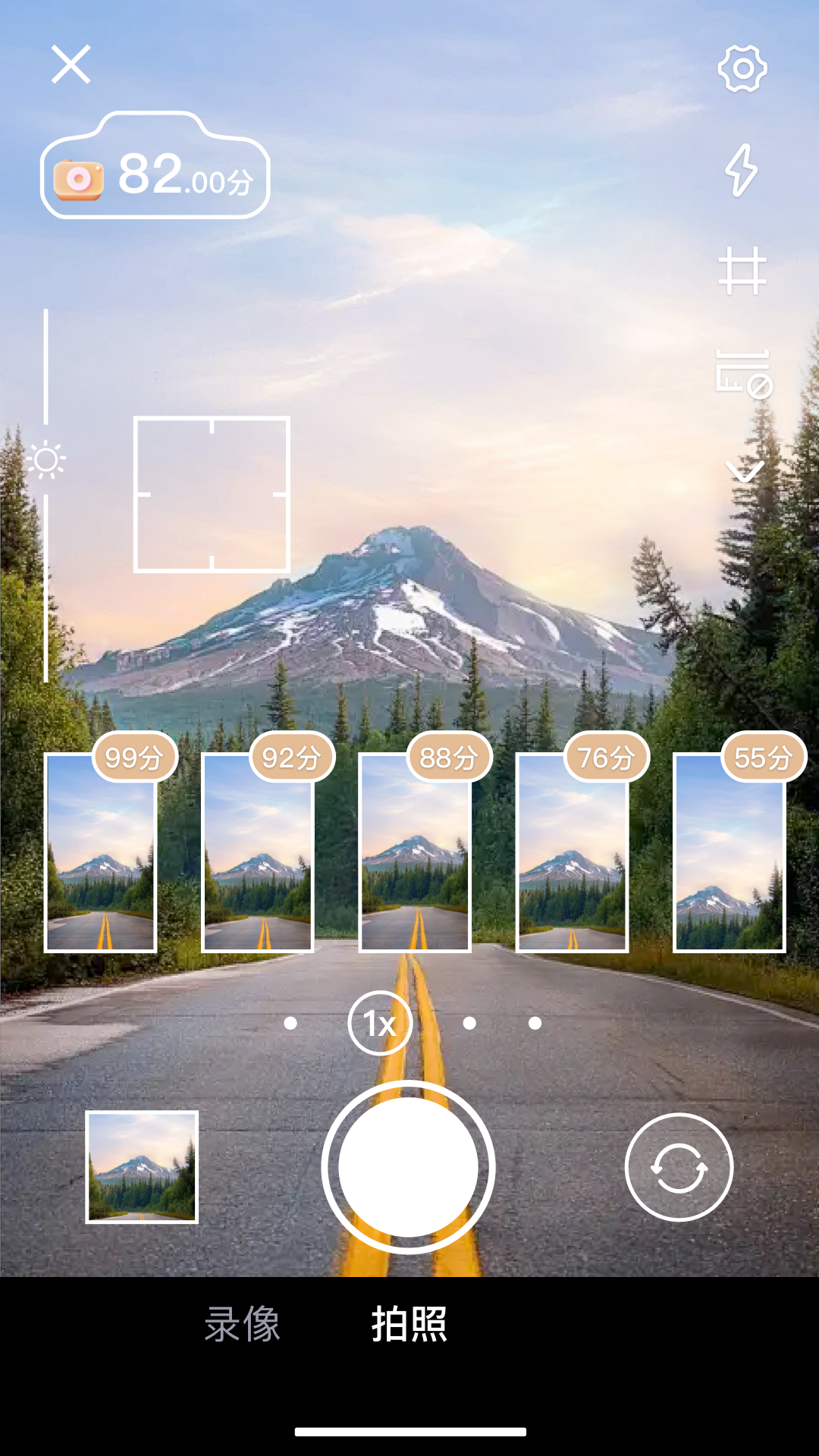Toggle the grid lines icon
This screenshot has width=819, height=1456.
pos(742,271)
